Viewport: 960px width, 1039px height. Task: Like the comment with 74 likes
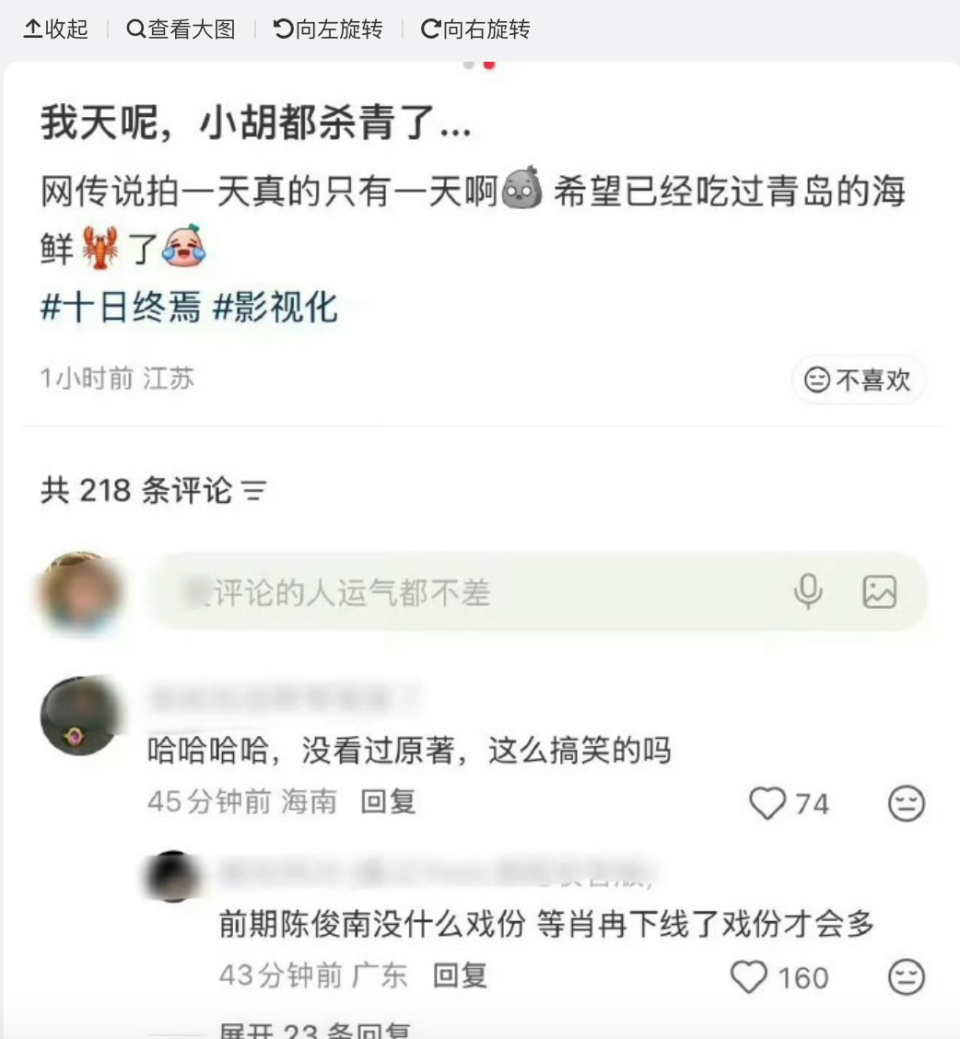pos(765,802)
